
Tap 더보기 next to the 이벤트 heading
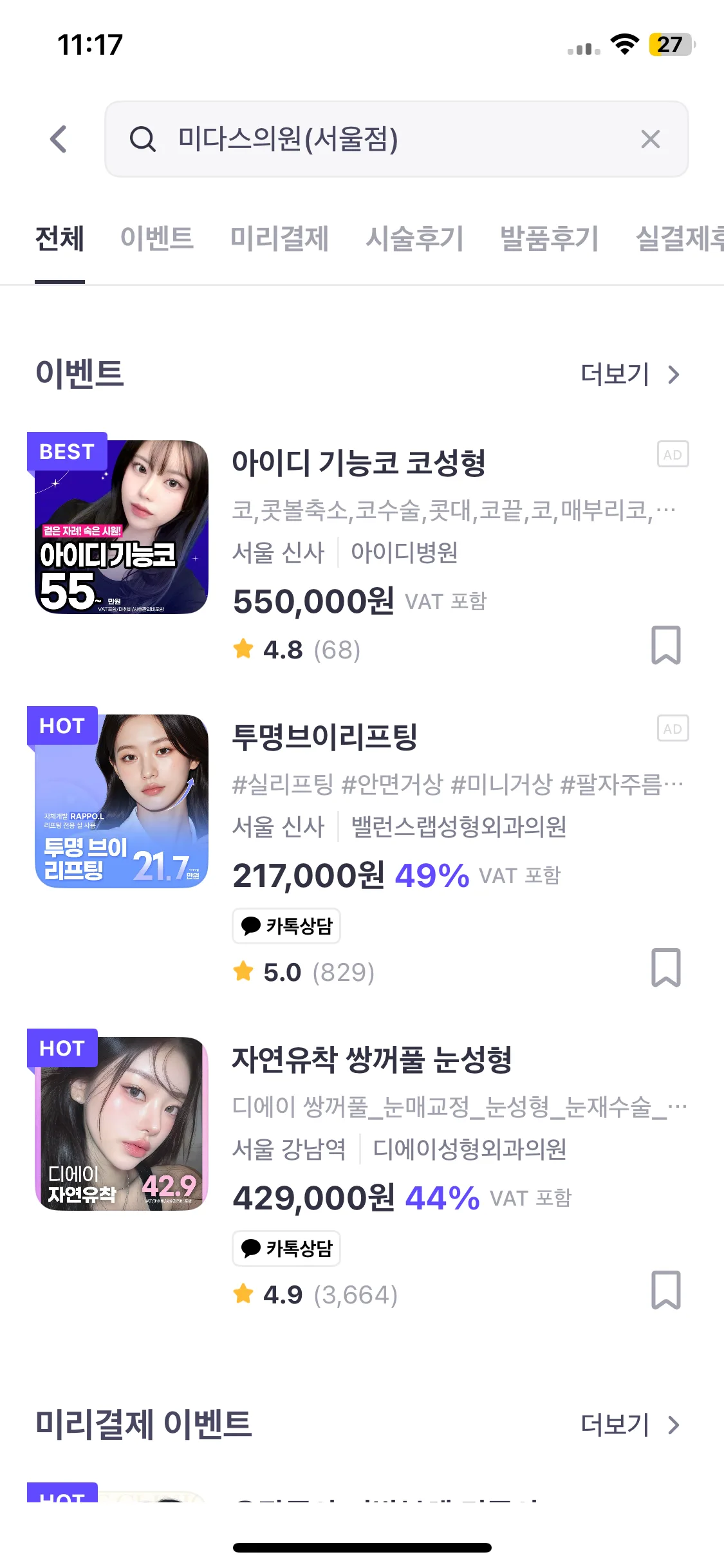(629, 375)
